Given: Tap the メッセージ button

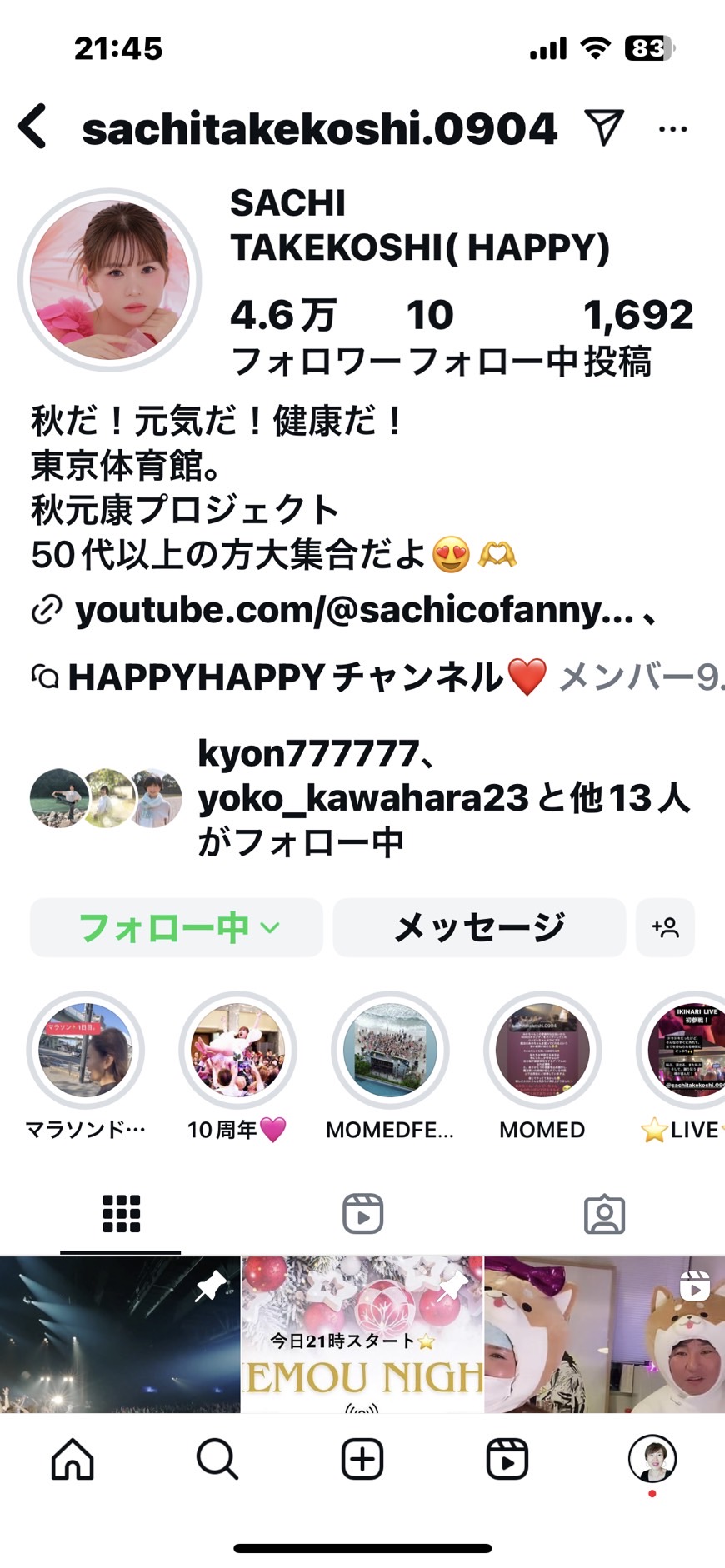Looking at the screenshot, I should point(479,927).
